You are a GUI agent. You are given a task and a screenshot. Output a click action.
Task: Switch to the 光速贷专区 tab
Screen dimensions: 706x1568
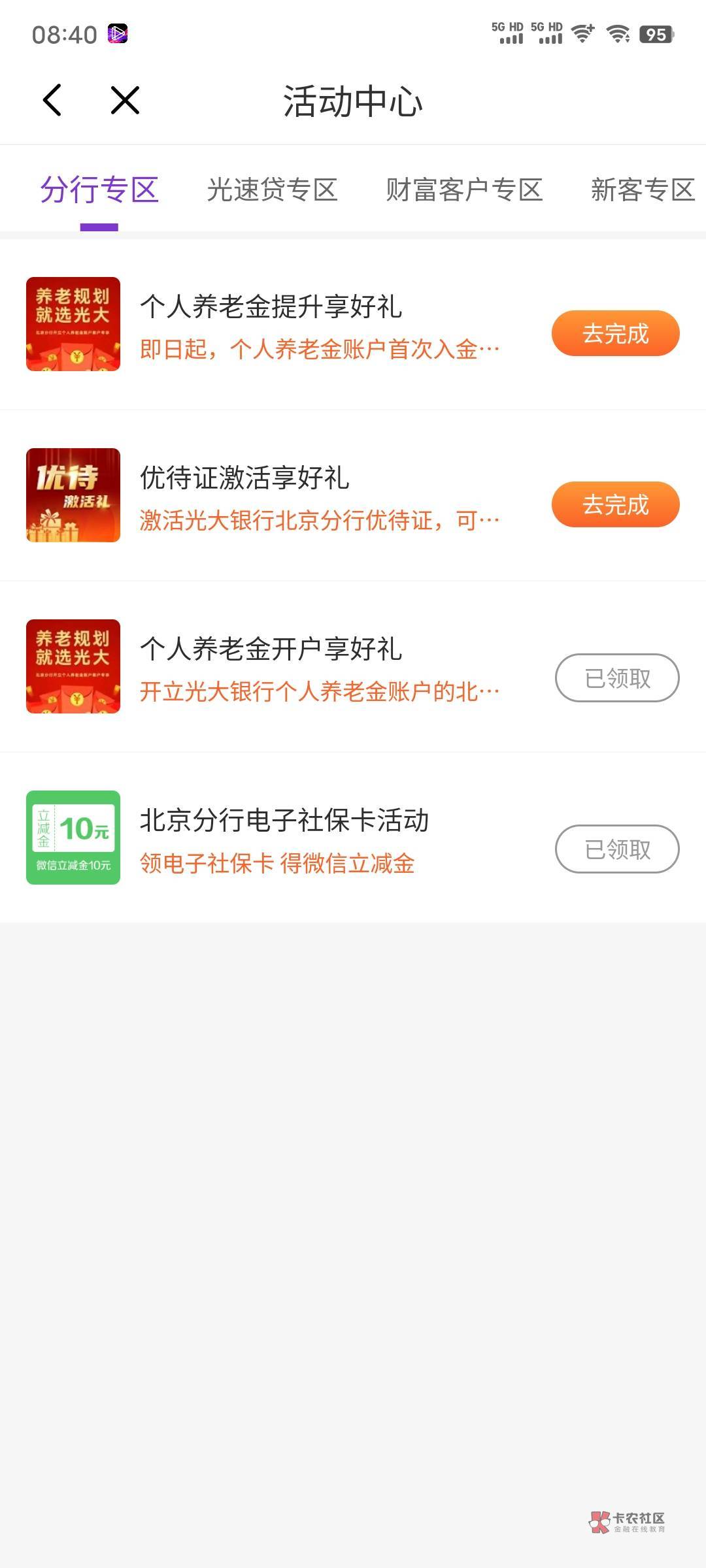272,190
